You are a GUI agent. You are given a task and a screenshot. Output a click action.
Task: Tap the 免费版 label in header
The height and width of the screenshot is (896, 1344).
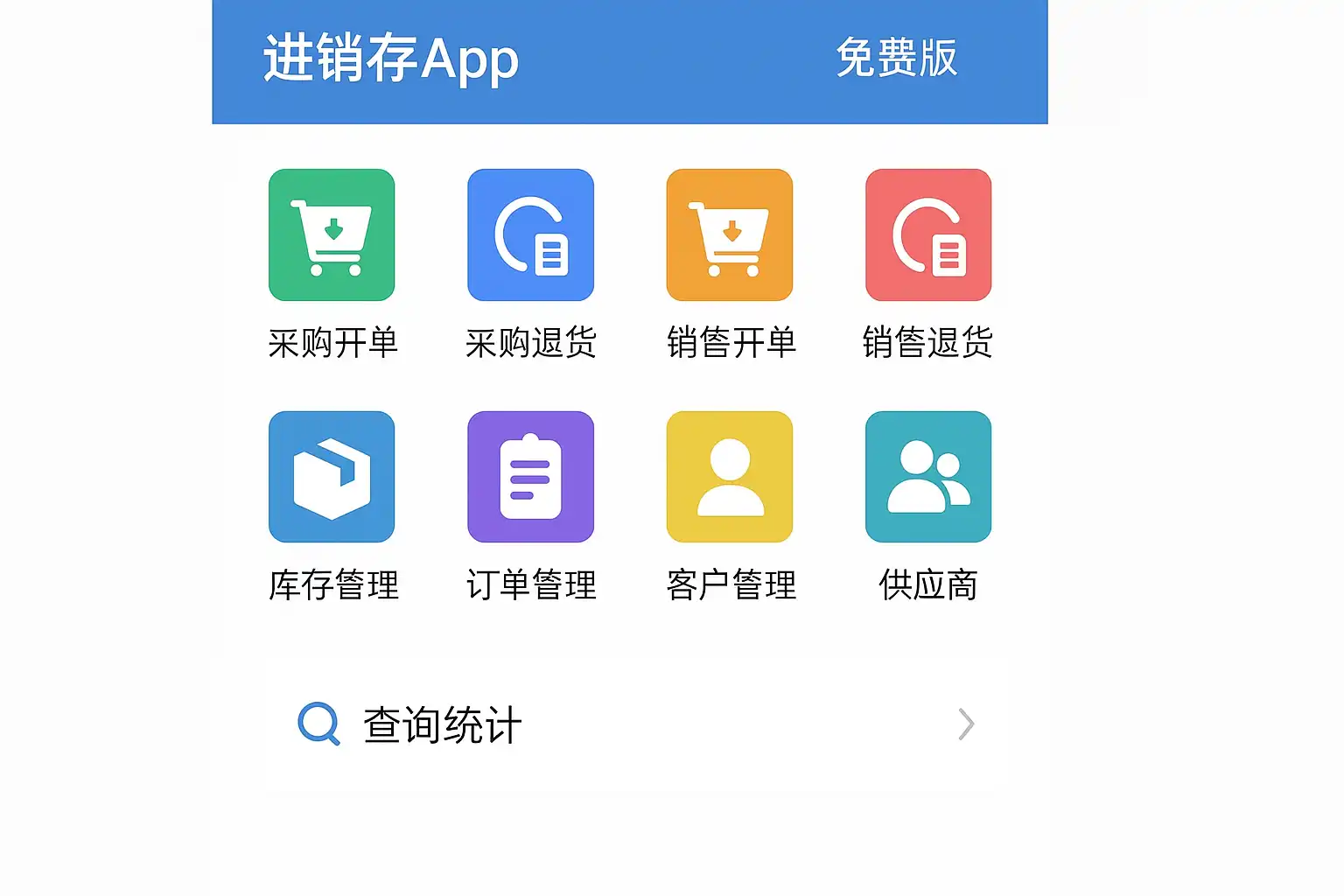(896, 58)
